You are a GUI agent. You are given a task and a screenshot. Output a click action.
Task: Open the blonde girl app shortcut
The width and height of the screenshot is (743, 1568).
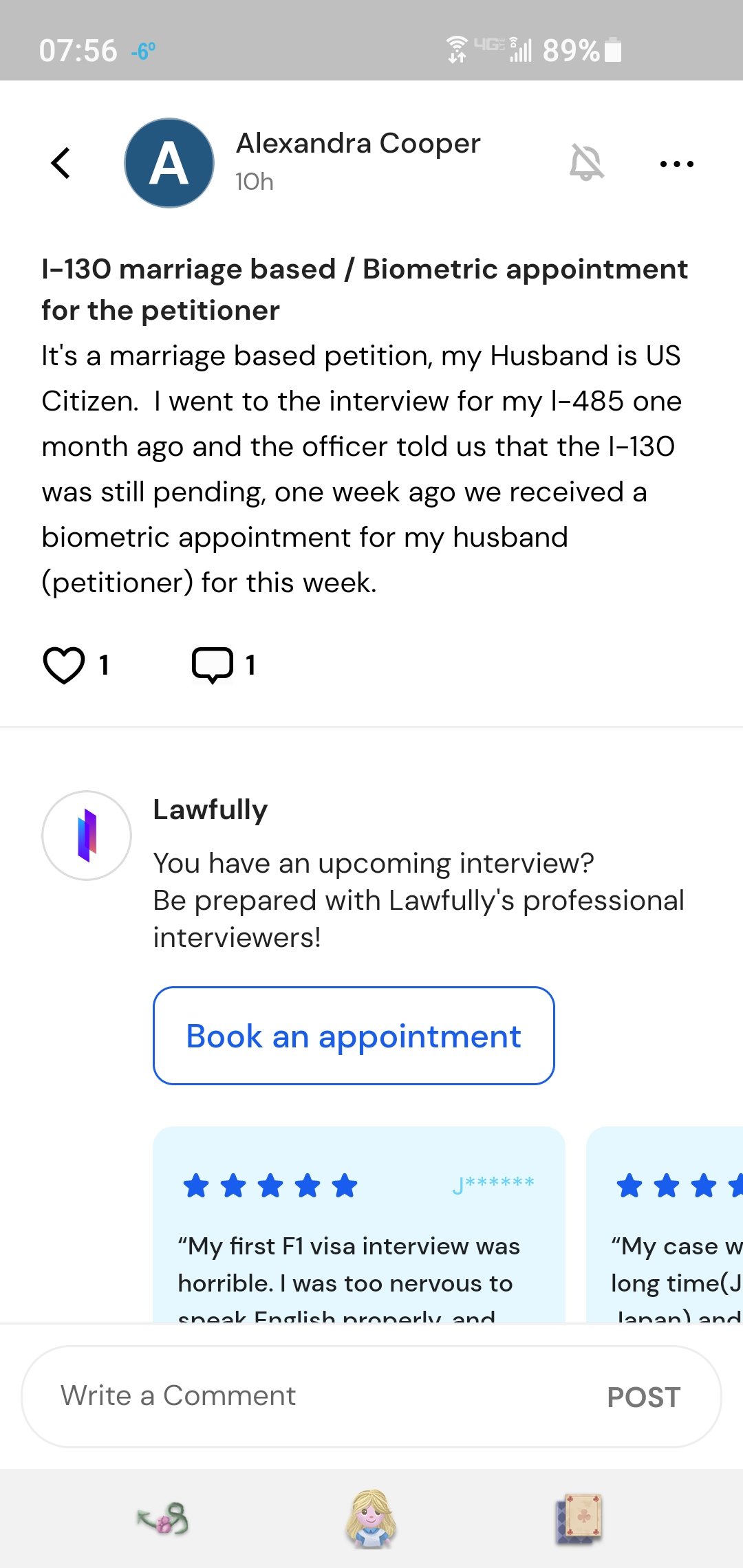[371, 1519]
